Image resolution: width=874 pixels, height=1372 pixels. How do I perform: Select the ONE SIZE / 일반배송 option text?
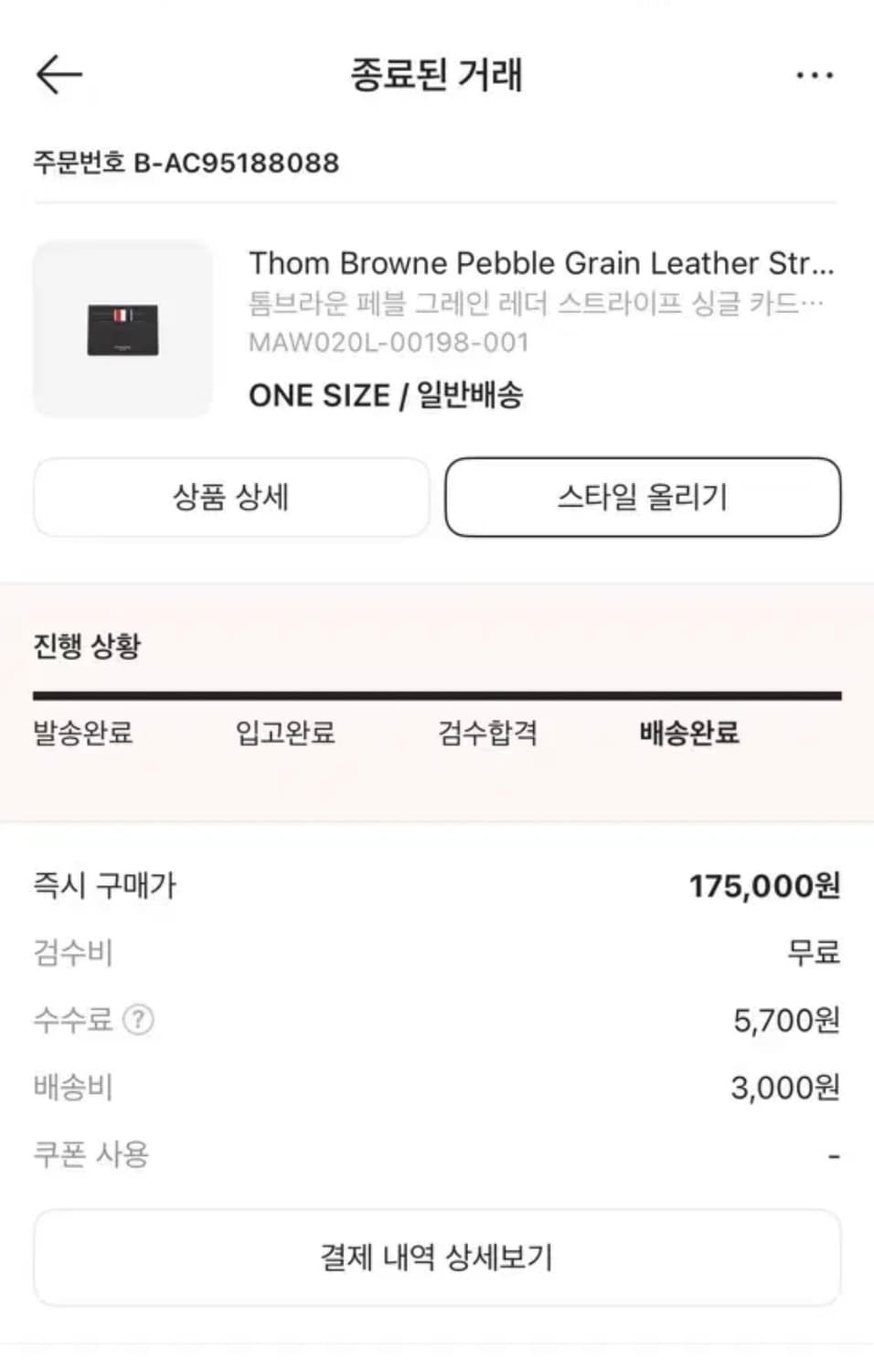click(x=388, y=395)
